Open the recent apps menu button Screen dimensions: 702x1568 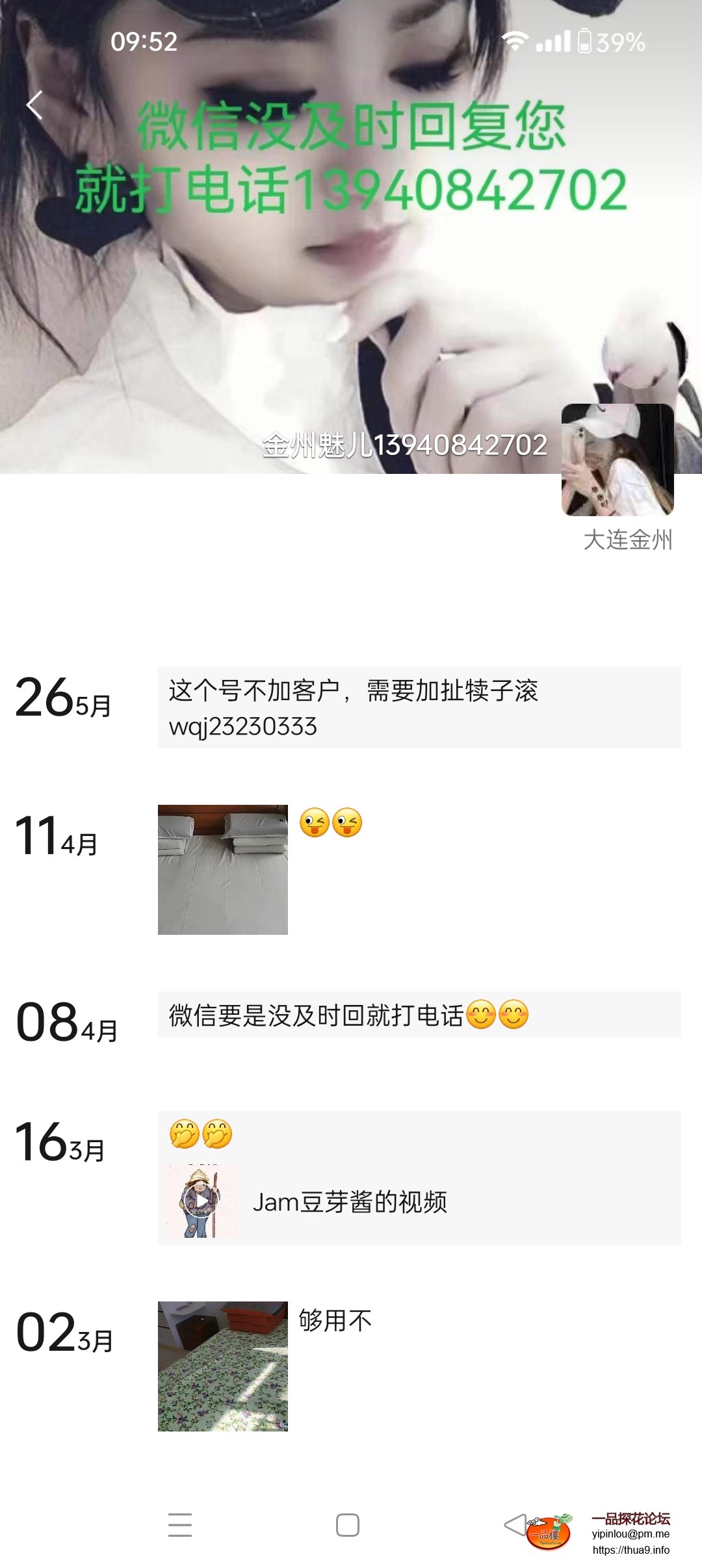(x=180, y=1525)
